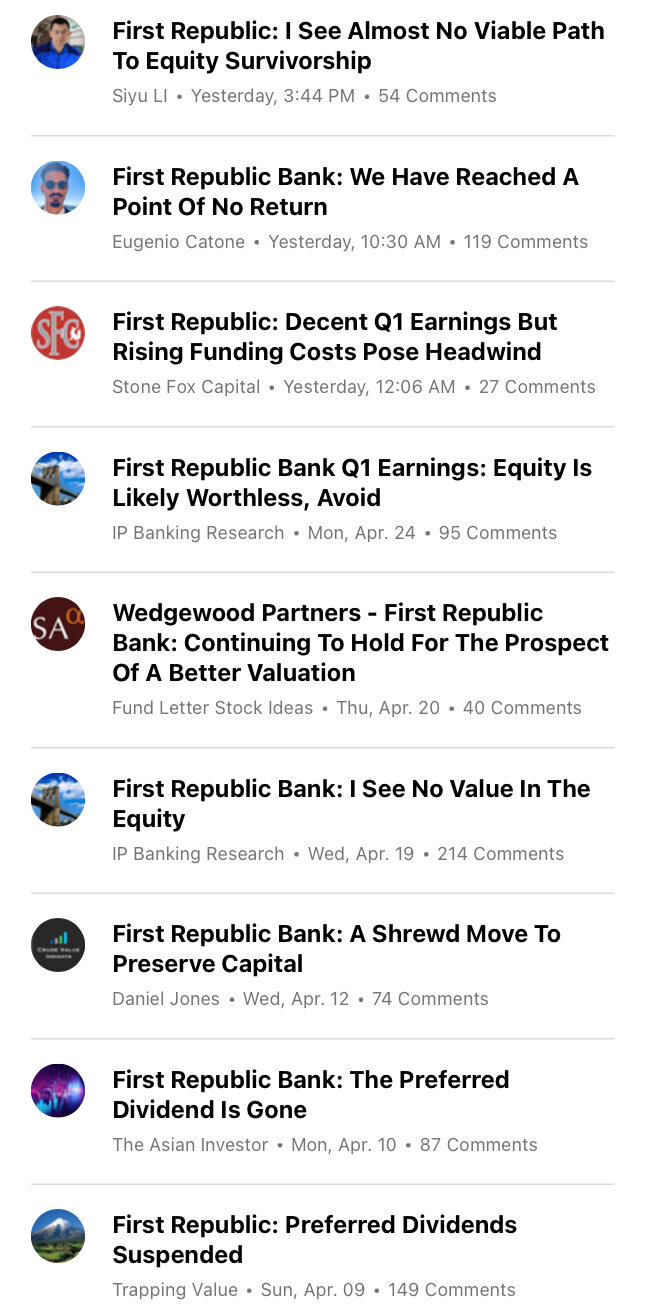Open article 'I See Almost No Viable Path'

click(358, 46)
